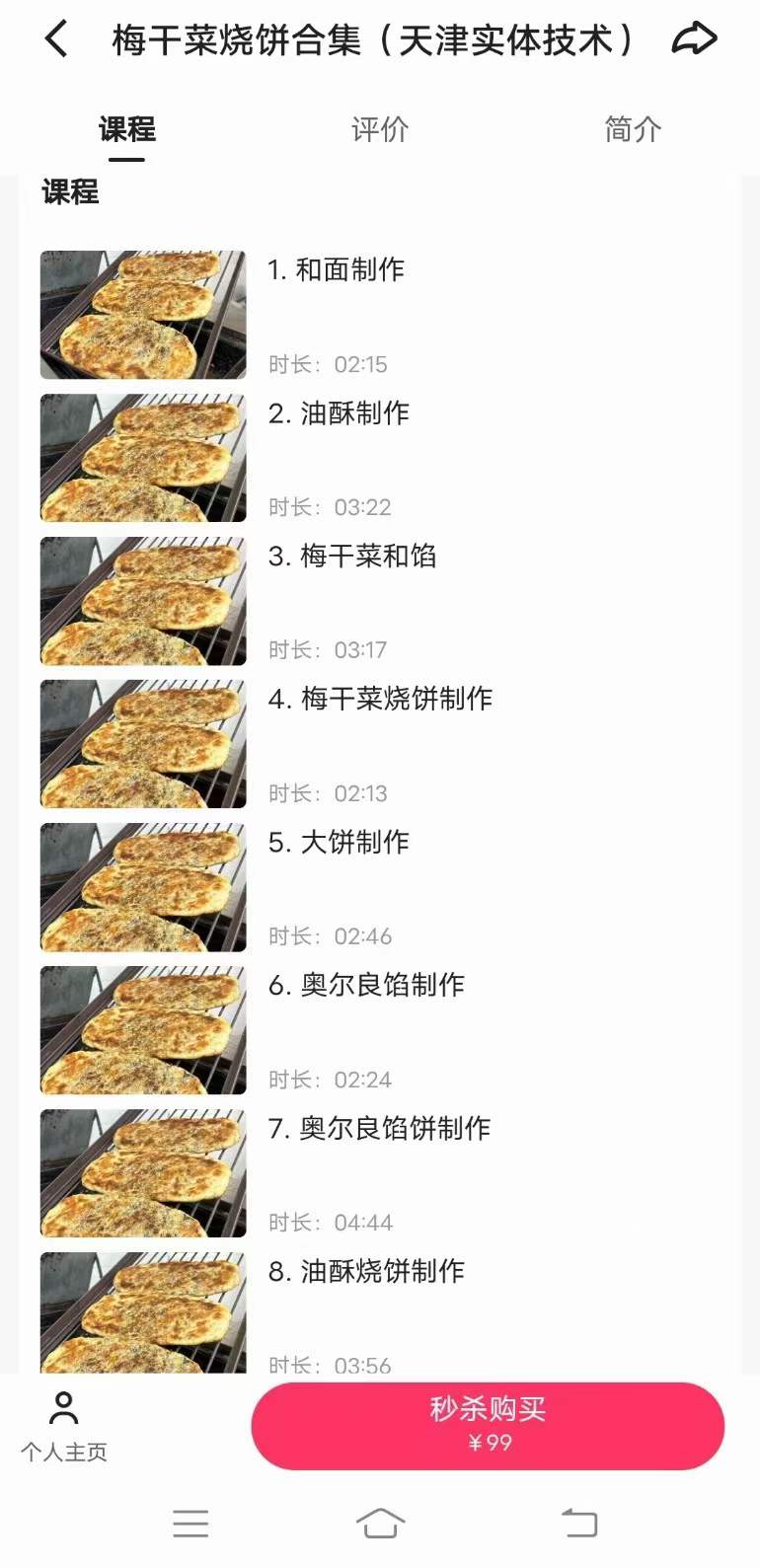This screenshot has width=760, height=1568.
Task: Tap the thumbnail of lesson 5 大饼制作
Action: tap(142, 887)
